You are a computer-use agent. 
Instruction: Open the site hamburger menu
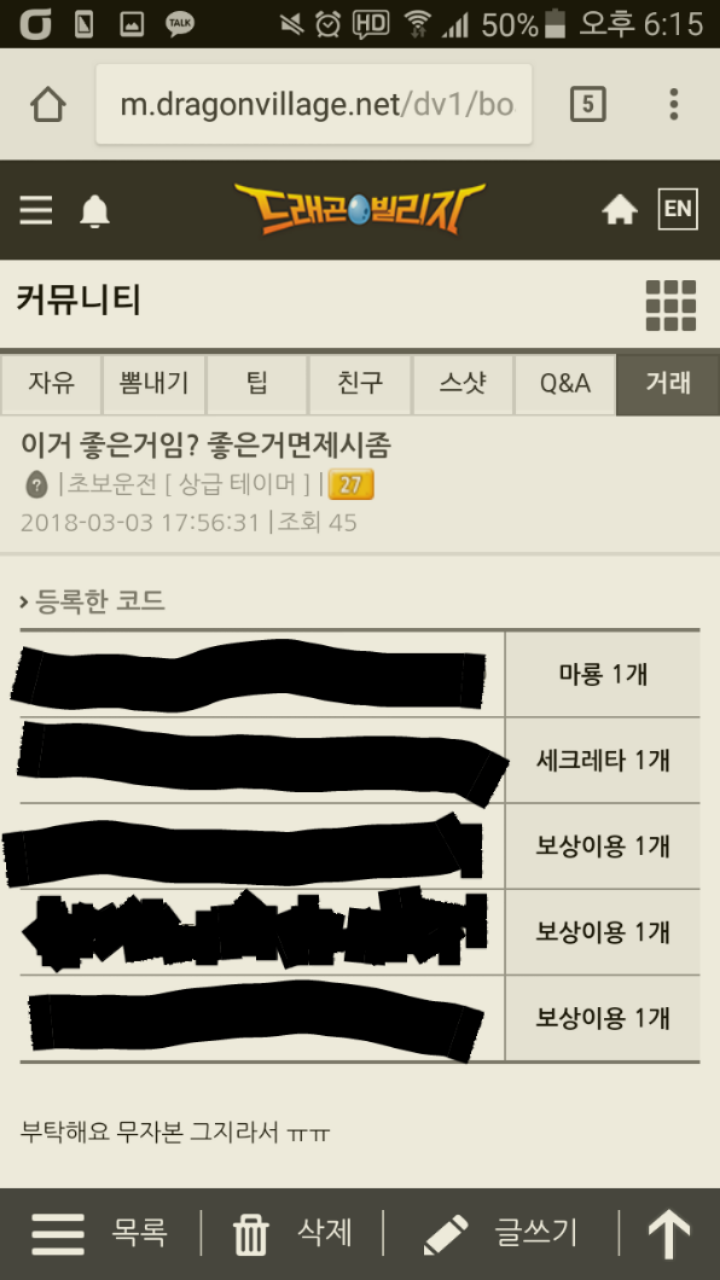tap(36, 211)
